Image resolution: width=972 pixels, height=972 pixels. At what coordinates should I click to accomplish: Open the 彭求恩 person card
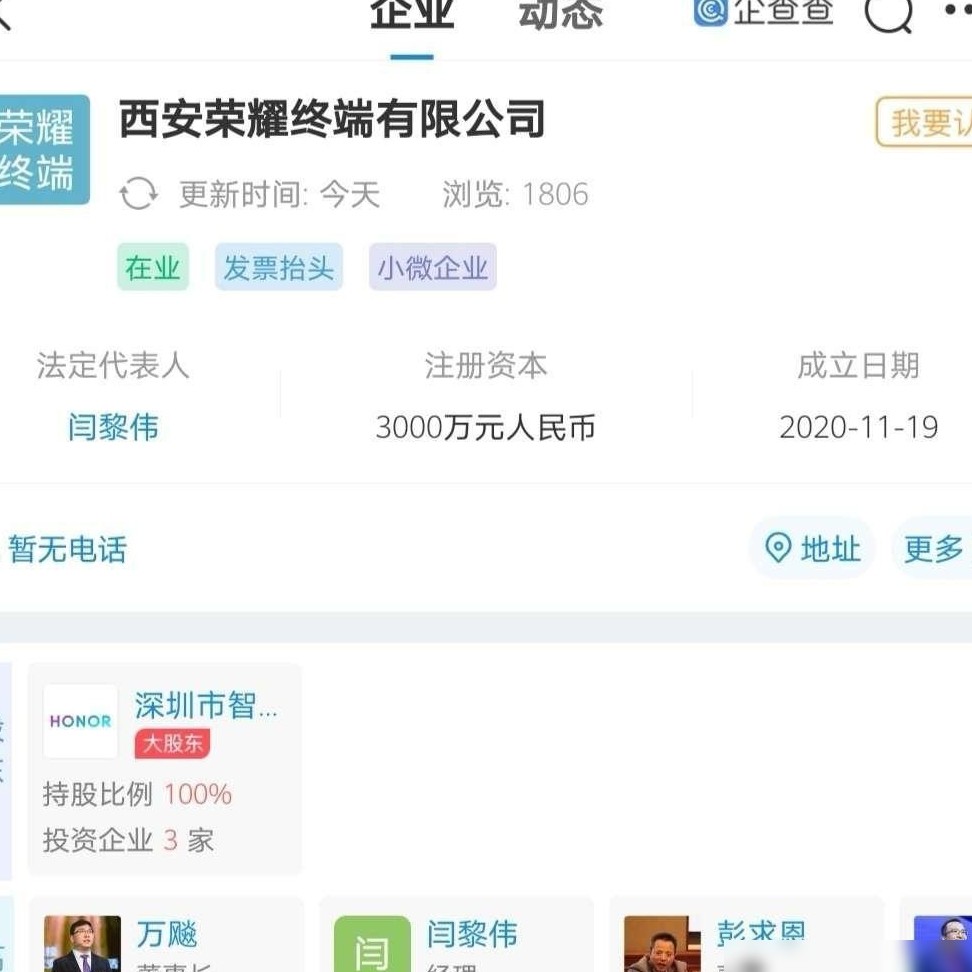point(746,935)
